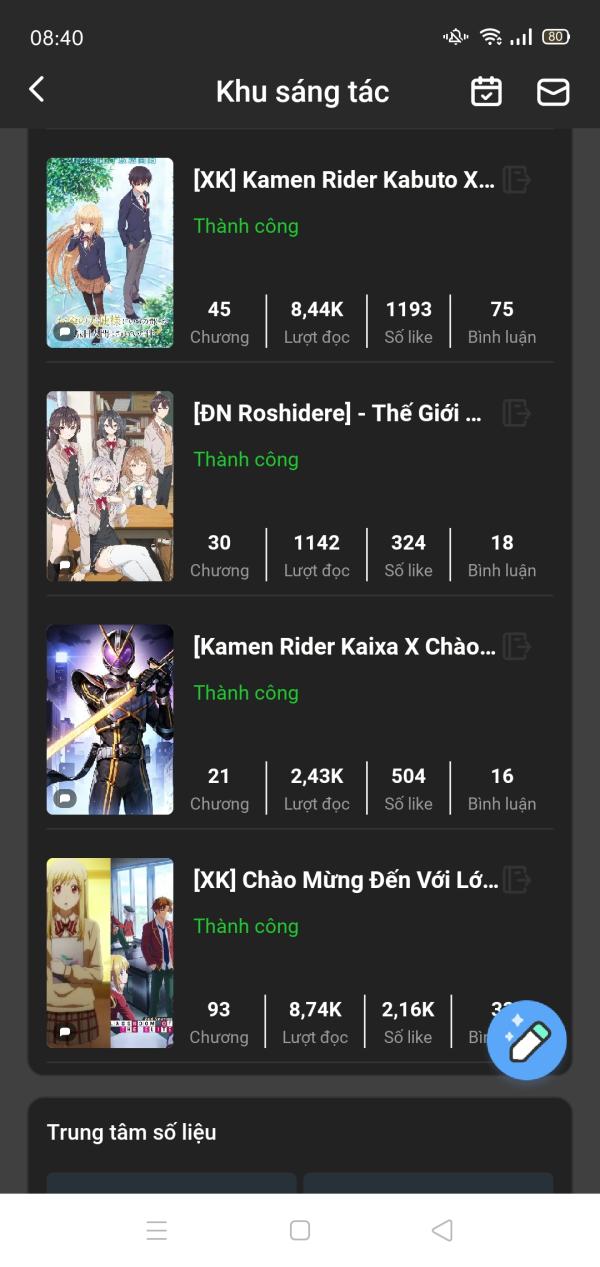The image size is (600, 1267).
Task: Tap the system back button
Action: [442, 1230]
